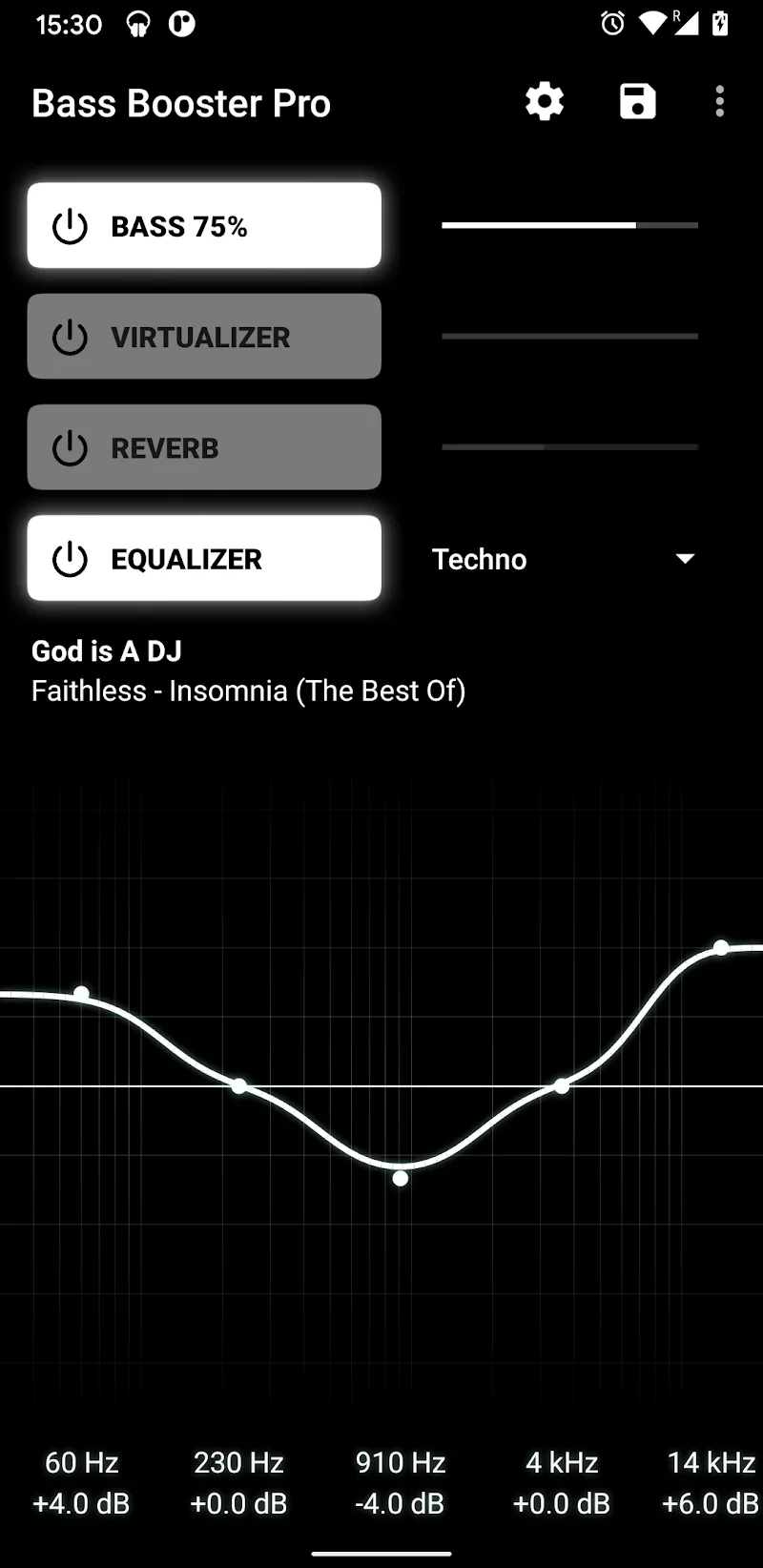Enable the REVERB effect

click(204, 447)
